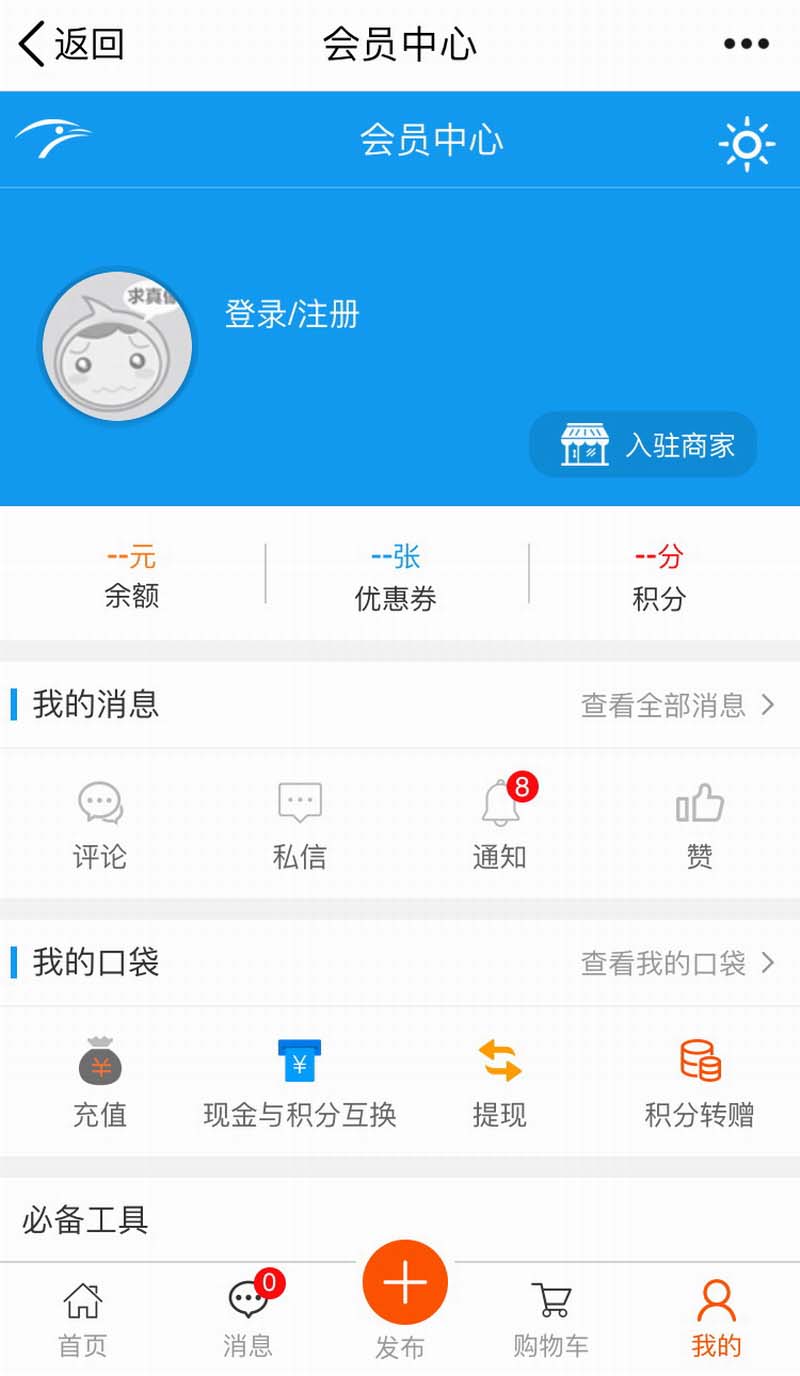Tap the gray profile avatar
This screenshot has width=800, height=1376.
pos(117,345)
